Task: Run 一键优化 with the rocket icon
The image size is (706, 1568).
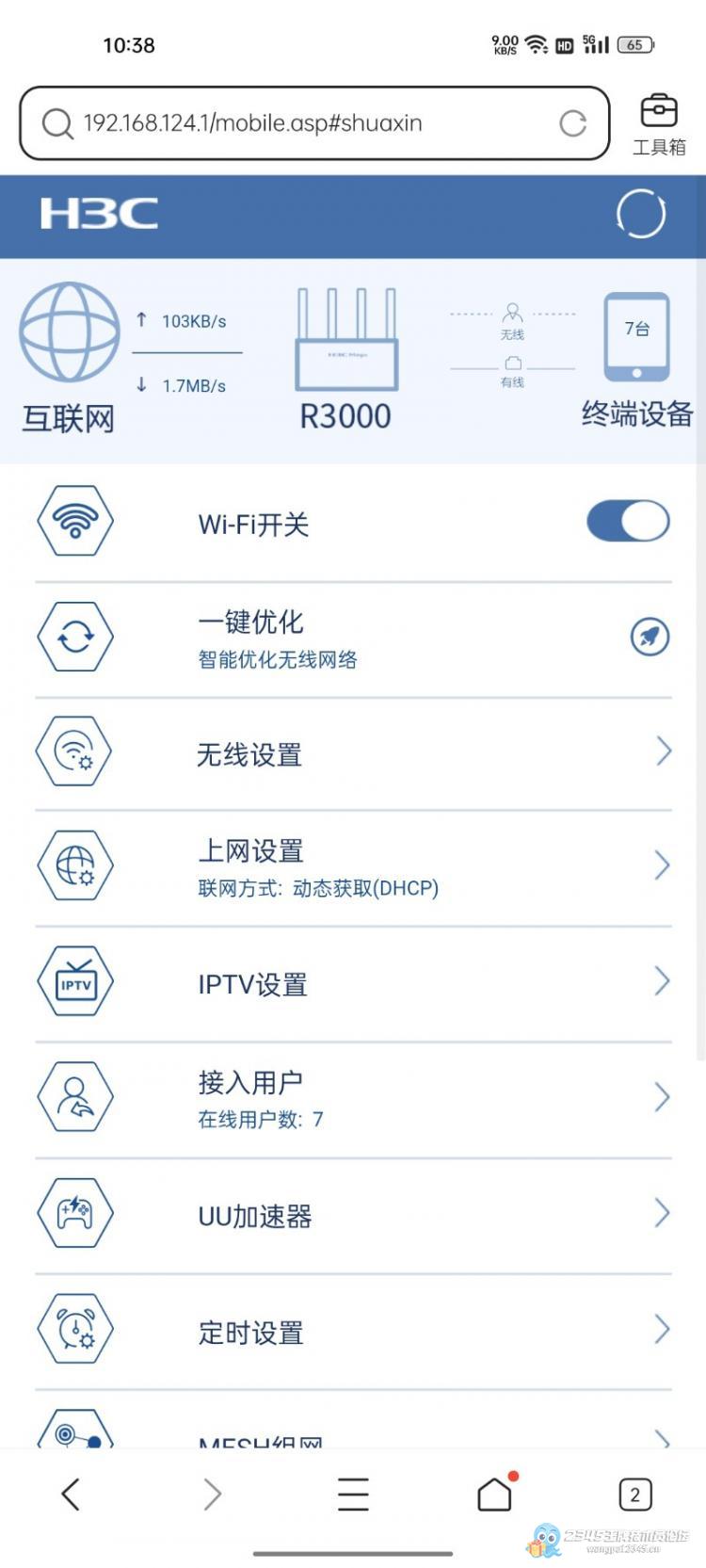Action: (x=650, y=638)
